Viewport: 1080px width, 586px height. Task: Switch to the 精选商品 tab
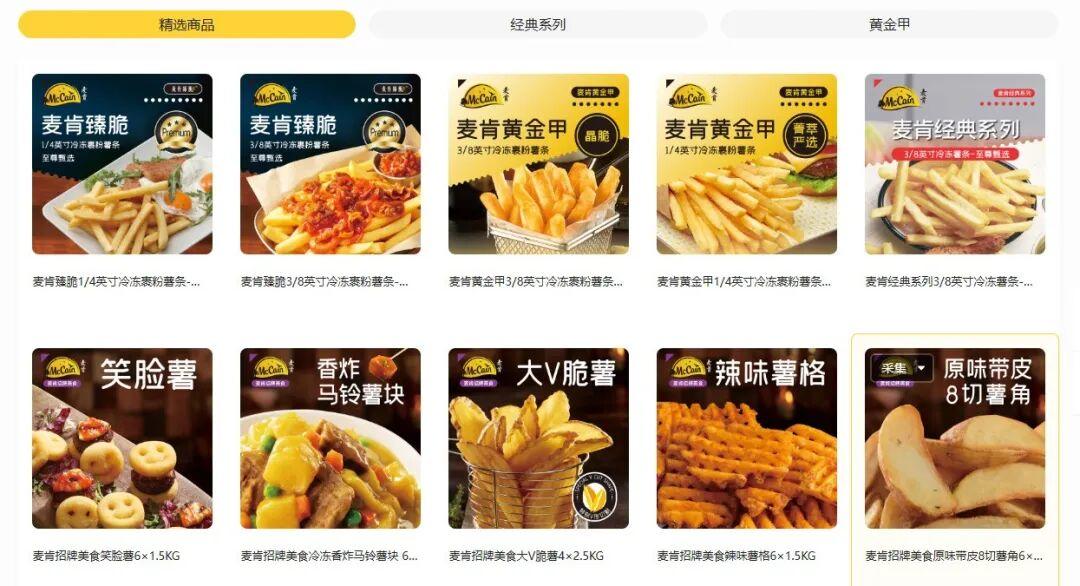tap(187, 24)
